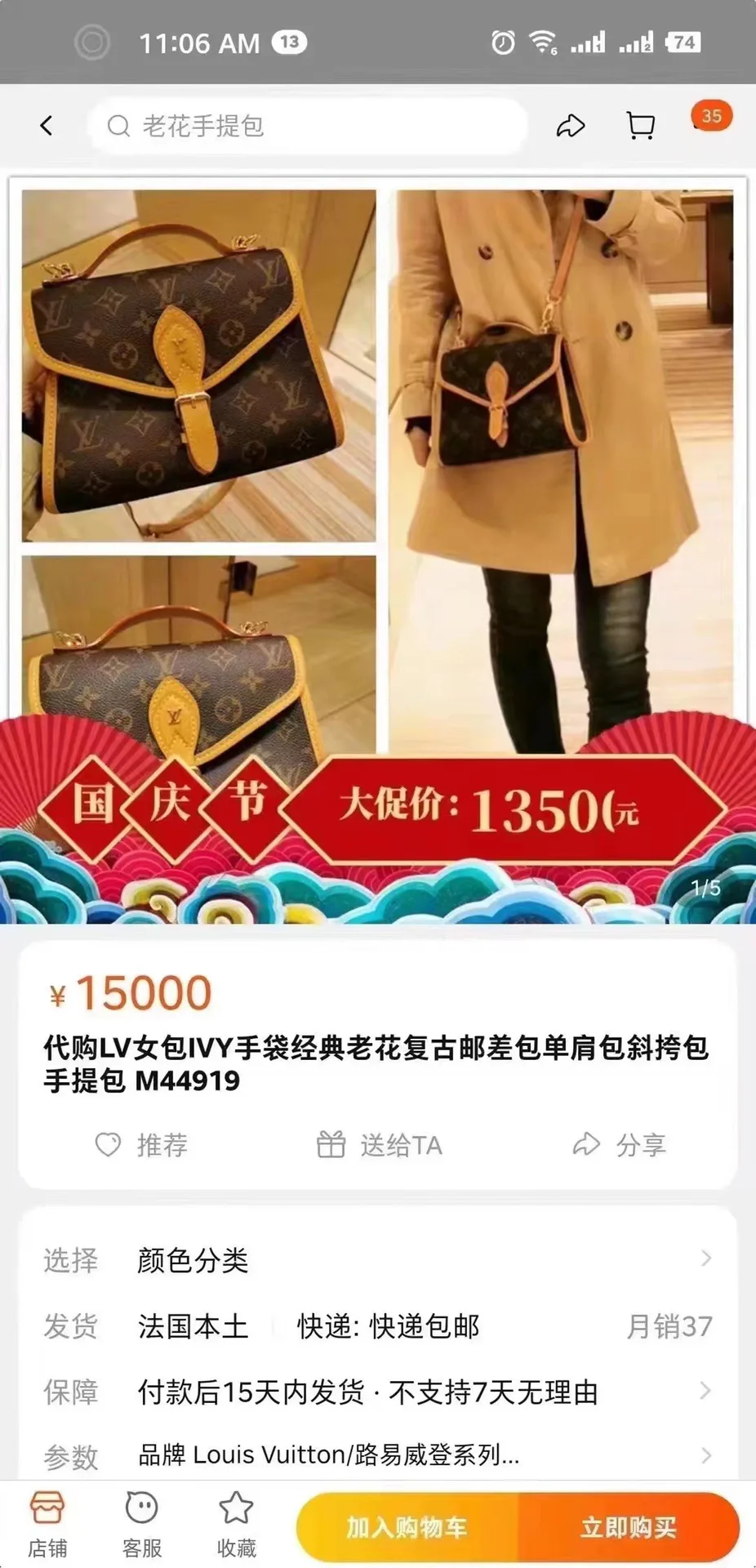This screenshot has height=1568, width=756.
Task: Open the 颜色分类 selection row
Action: 378,1260
